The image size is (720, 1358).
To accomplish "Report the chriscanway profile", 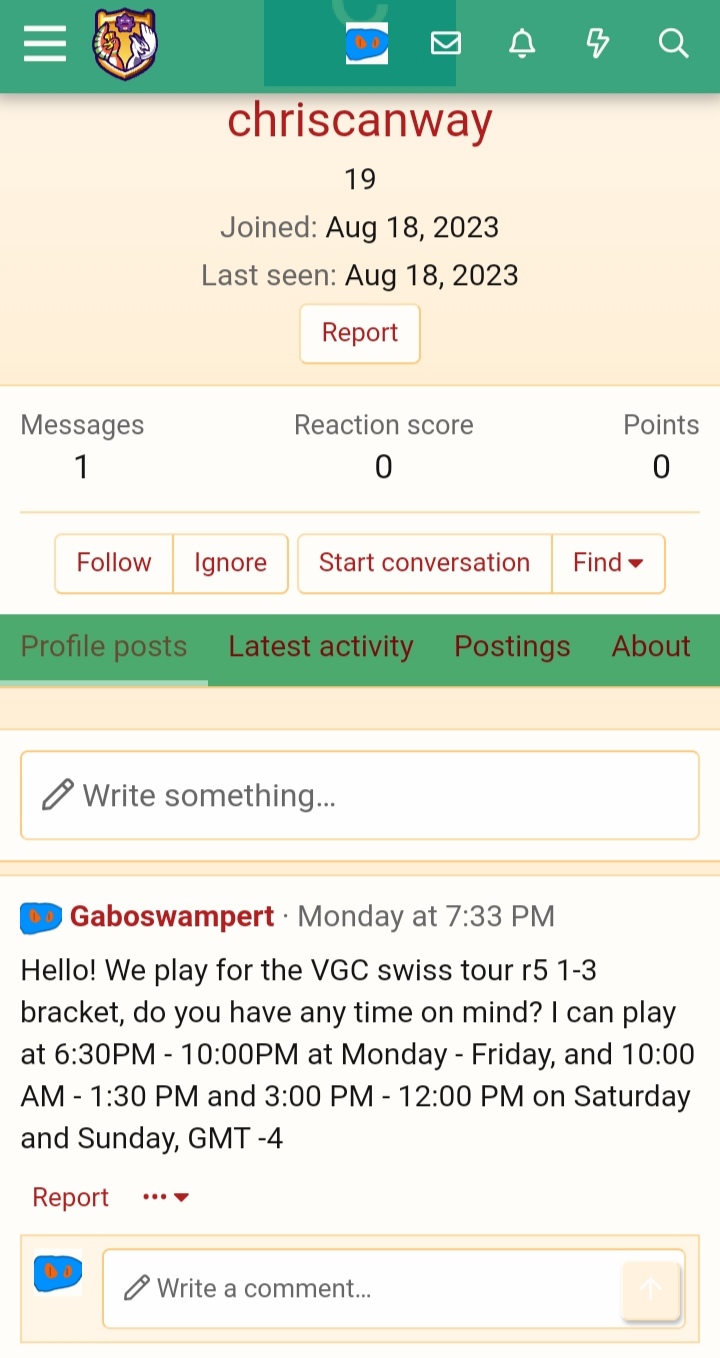I will pyautogui.click(x=360, y=333).
